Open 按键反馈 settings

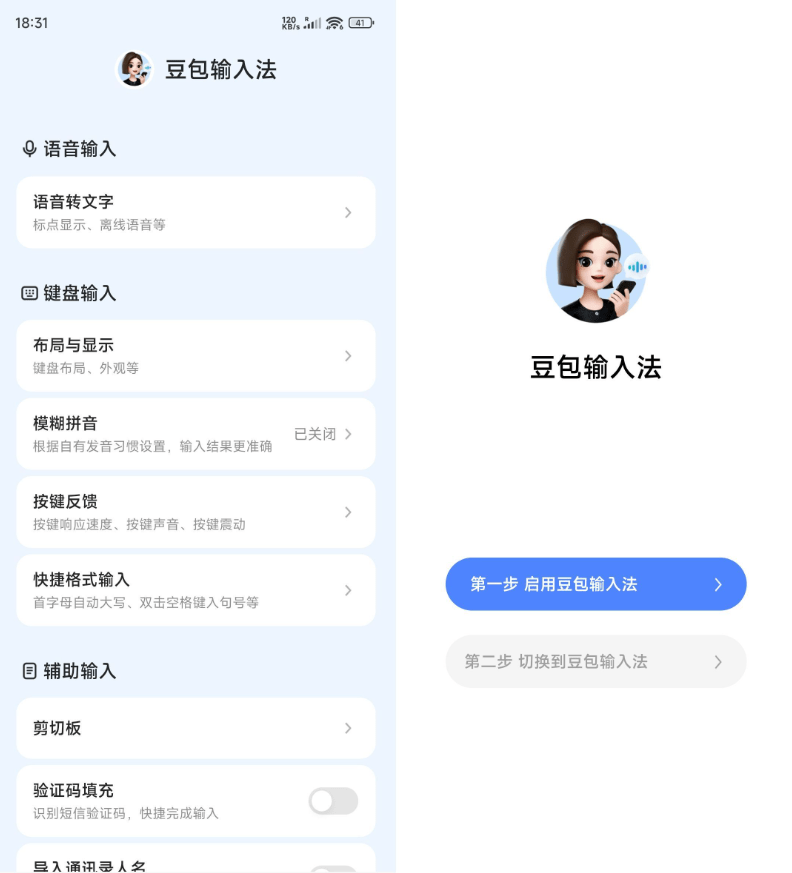[195, 512]
